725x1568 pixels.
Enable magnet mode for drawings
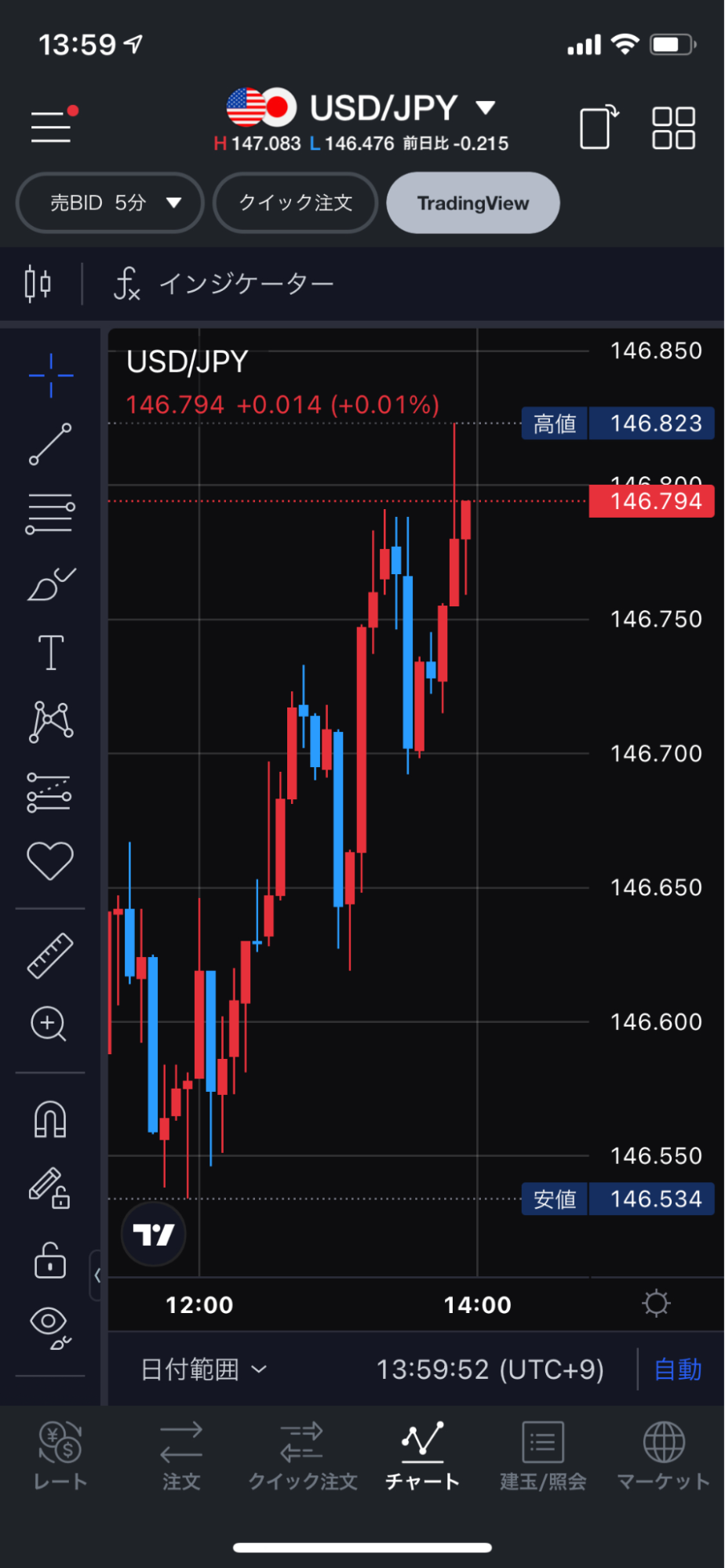(50, 1119)
